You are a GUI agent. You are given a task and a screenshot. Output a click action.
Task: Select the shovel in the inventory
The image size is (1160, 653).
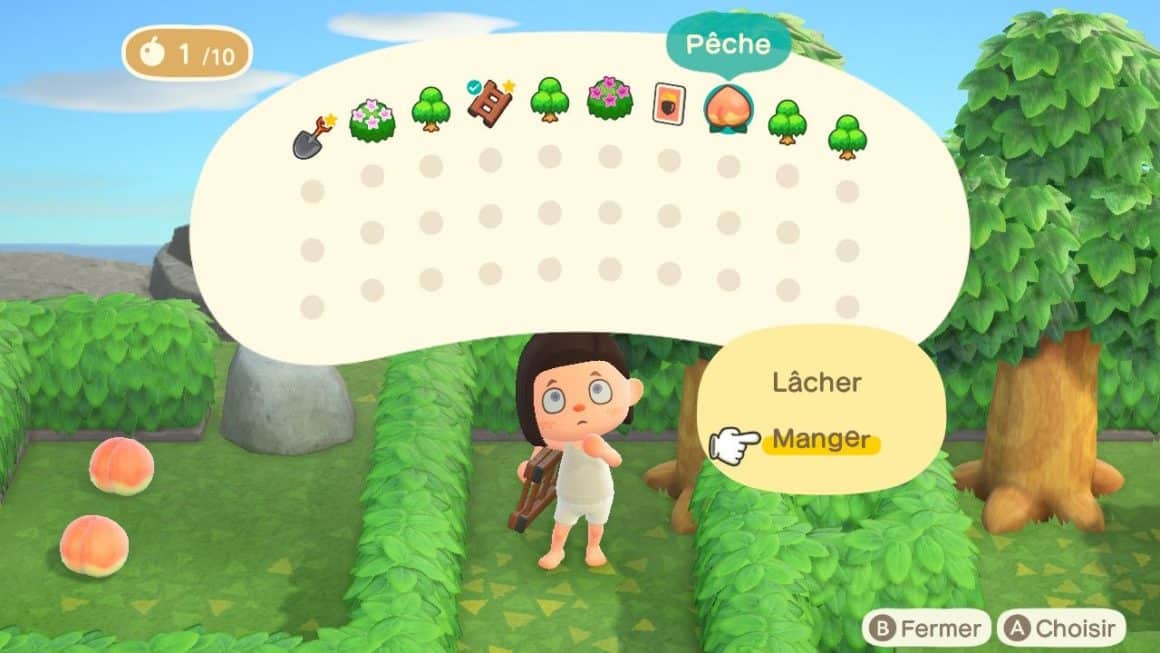click(x=311, y=139)
